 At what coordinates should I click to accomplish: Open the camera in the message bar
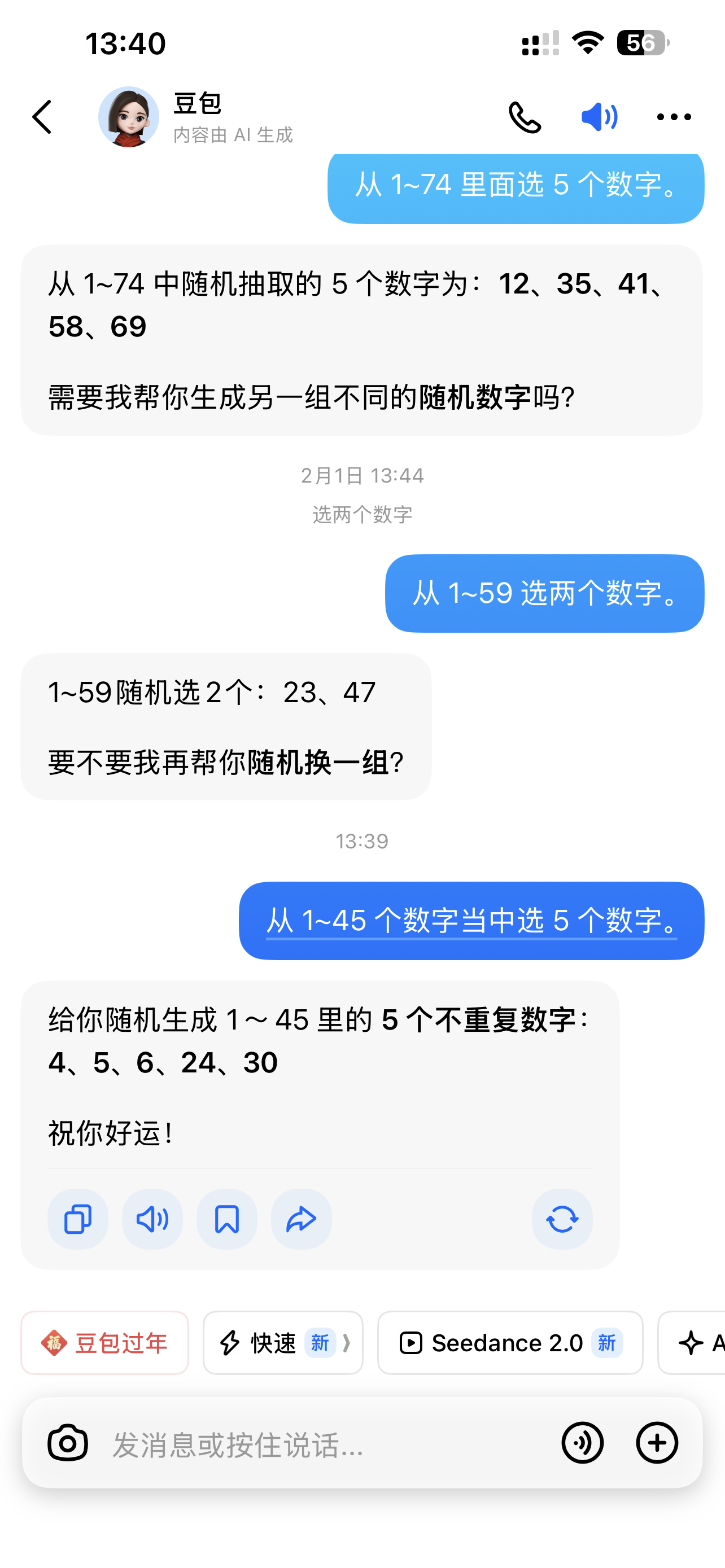(69, 1442)
